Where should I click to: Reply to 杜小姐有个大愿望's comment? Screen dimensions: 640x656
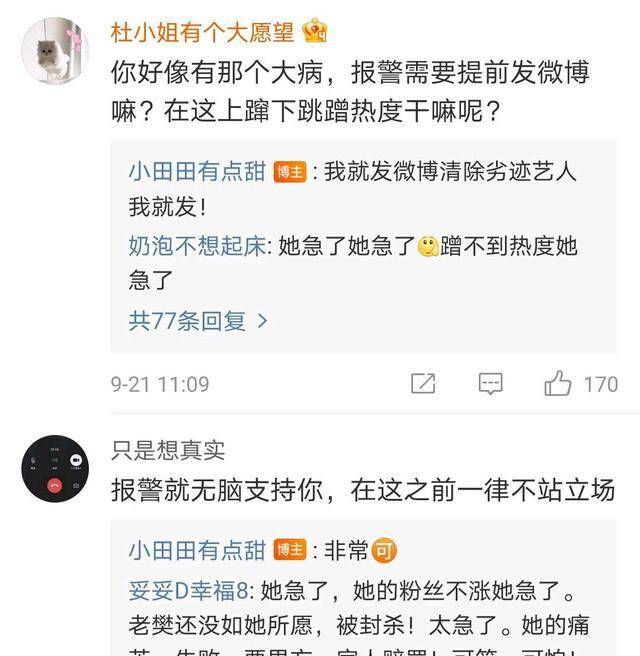(x=490, y=384)
